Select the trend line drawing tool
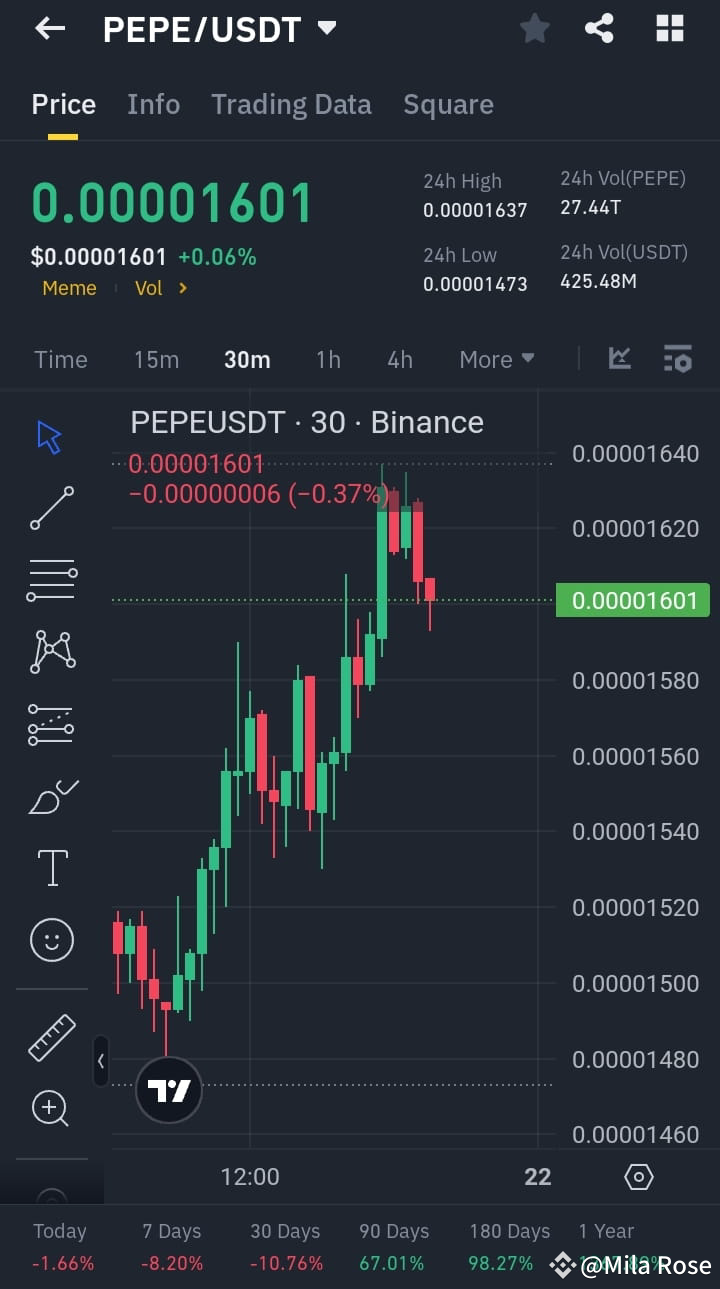Viewport: 720px width, 1289px height. [x=52, y=507]
